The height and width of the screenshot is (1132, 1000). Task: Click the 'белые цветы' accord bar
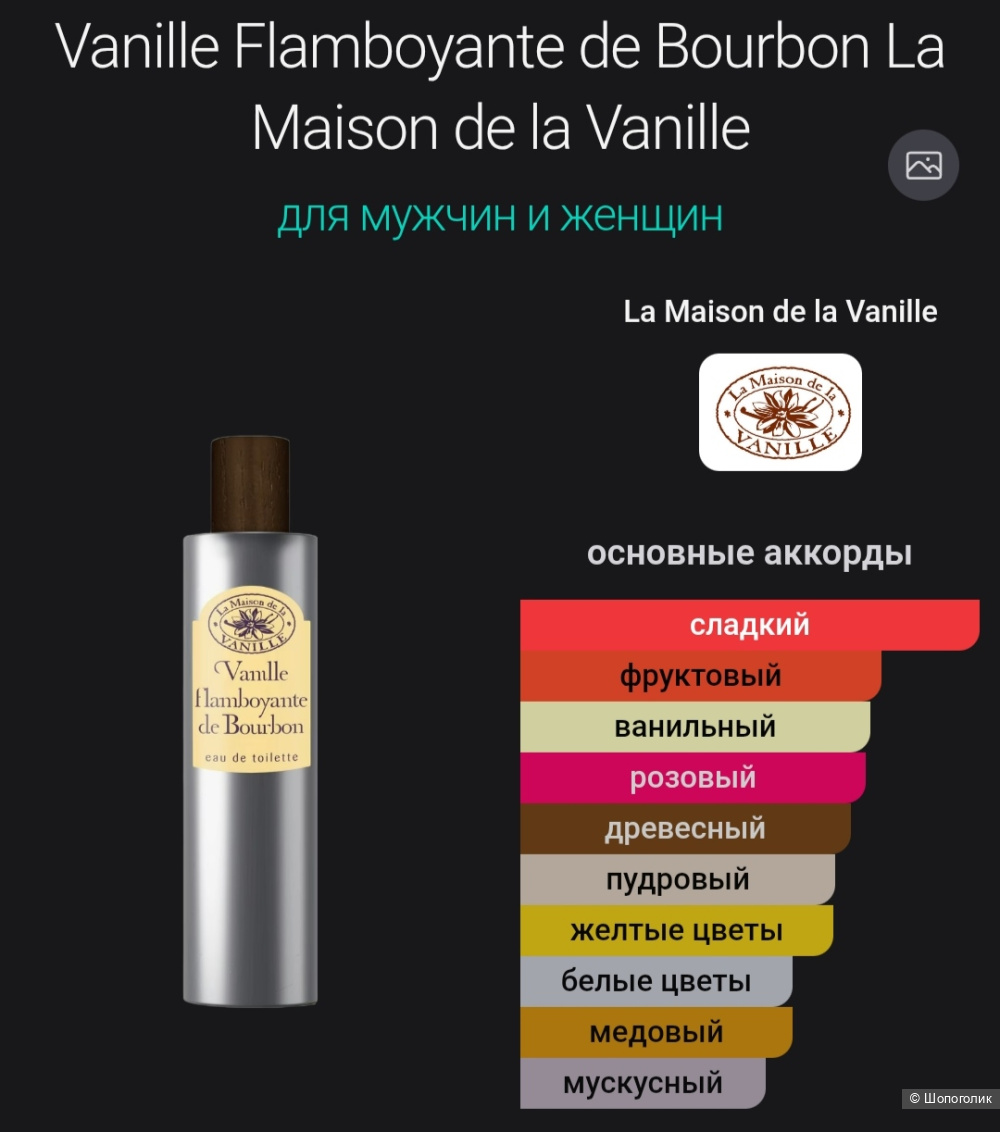click(654, 981)
